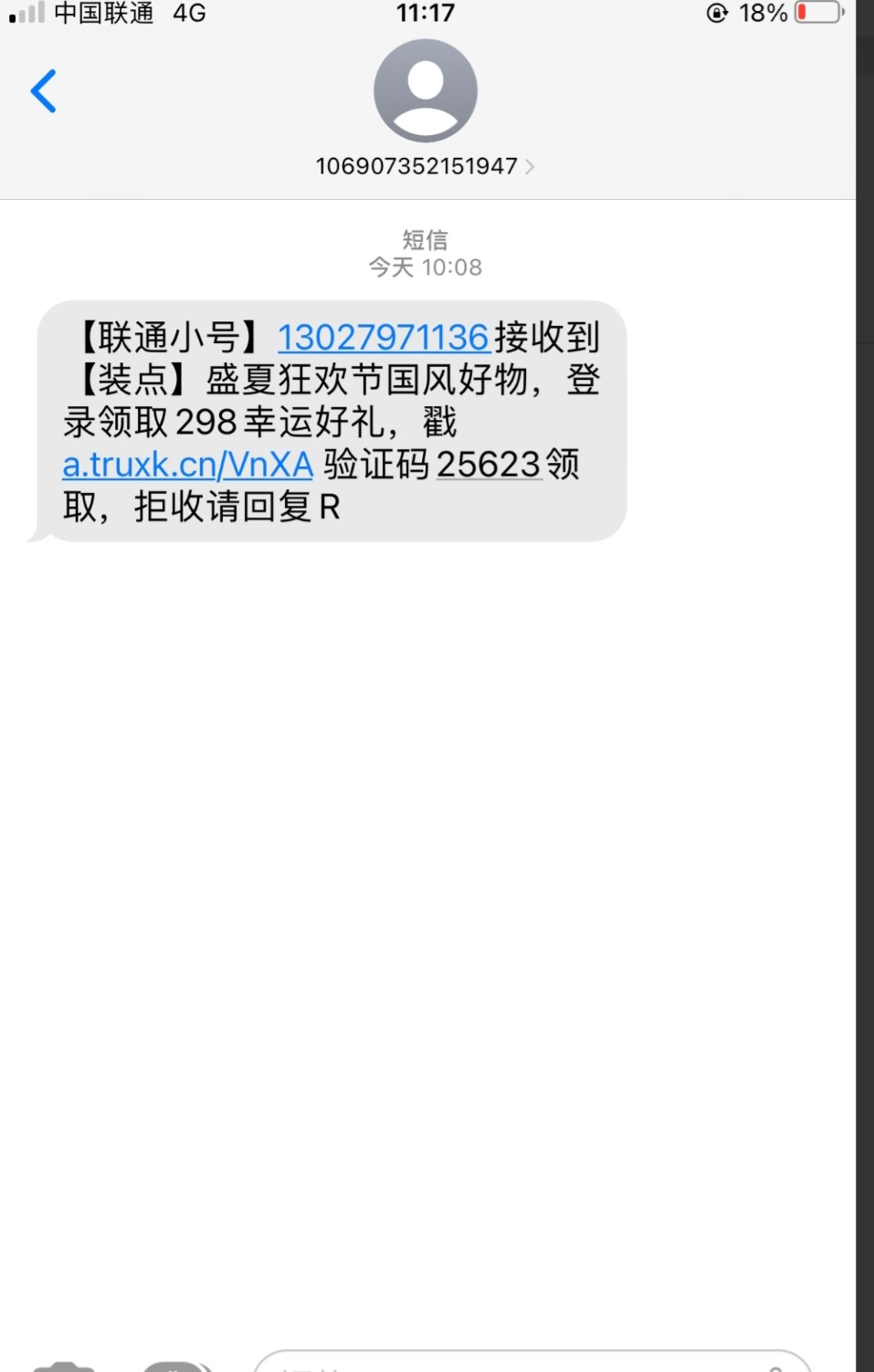
Task: Focus the message input field
Action: coord(511,1362)
